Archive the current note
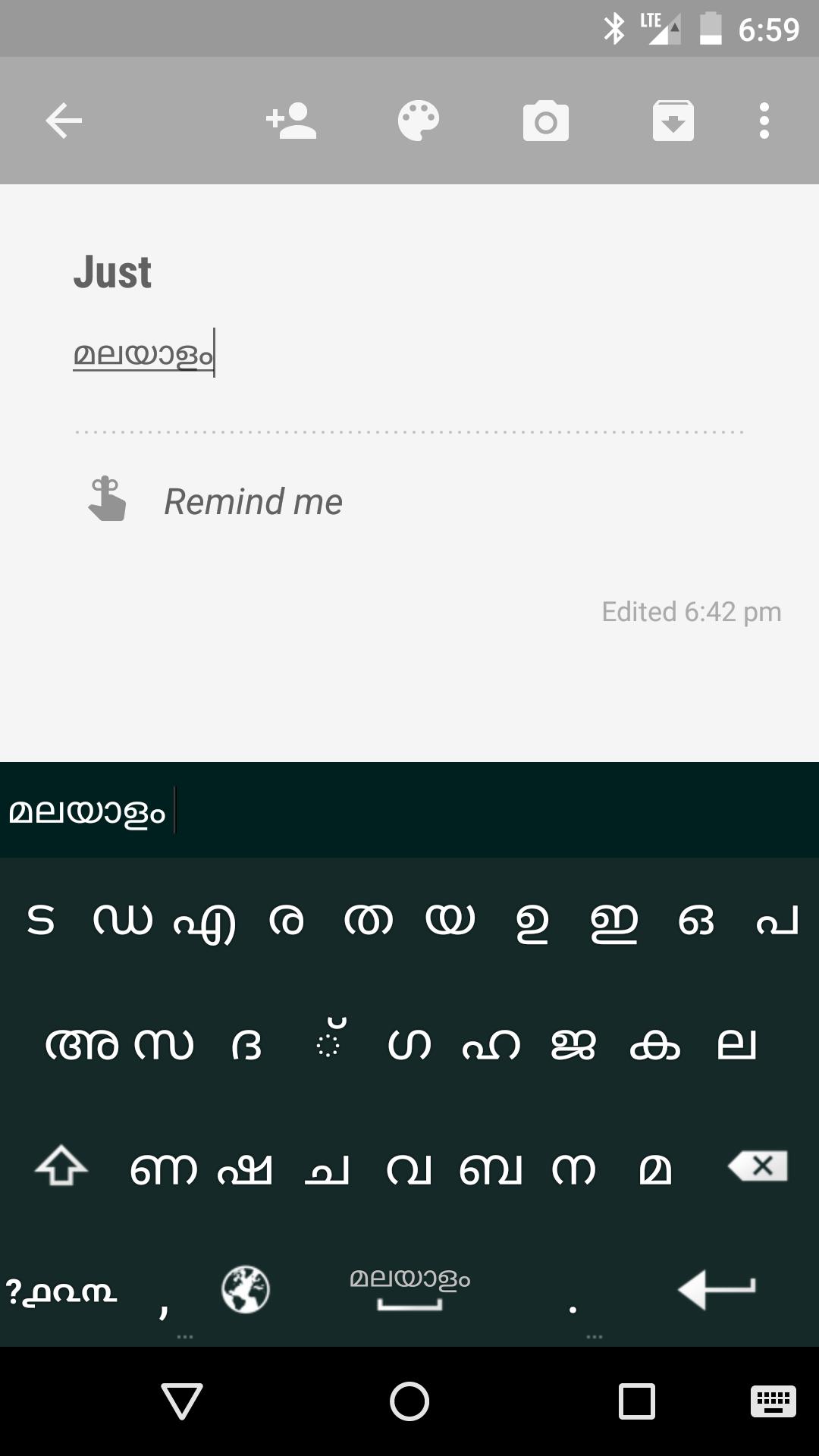Viewport: 819px width, 1456px height. pyautogui.click(x=673, y=120)
